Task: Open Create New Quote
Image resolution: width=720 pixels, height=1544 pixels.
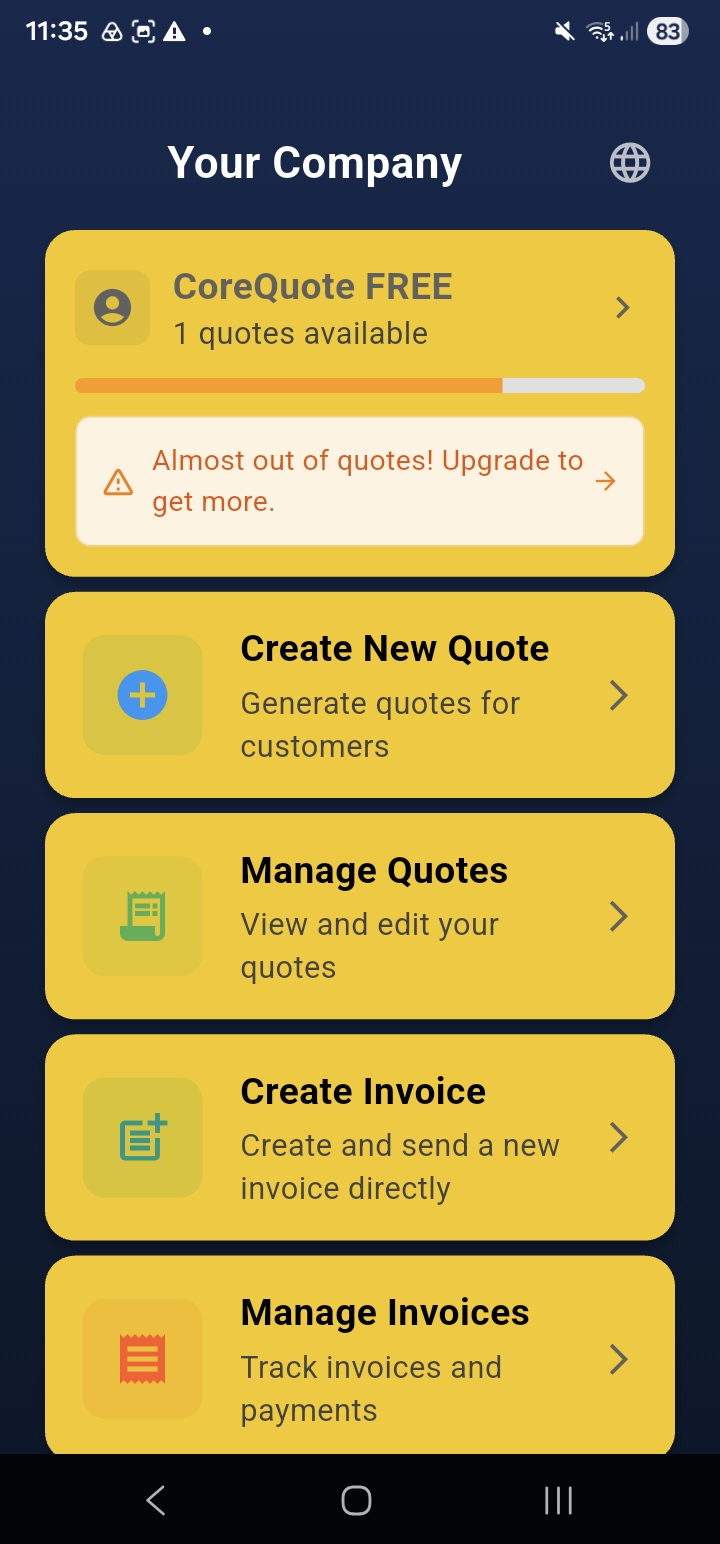Action: [x=360, y=695]
